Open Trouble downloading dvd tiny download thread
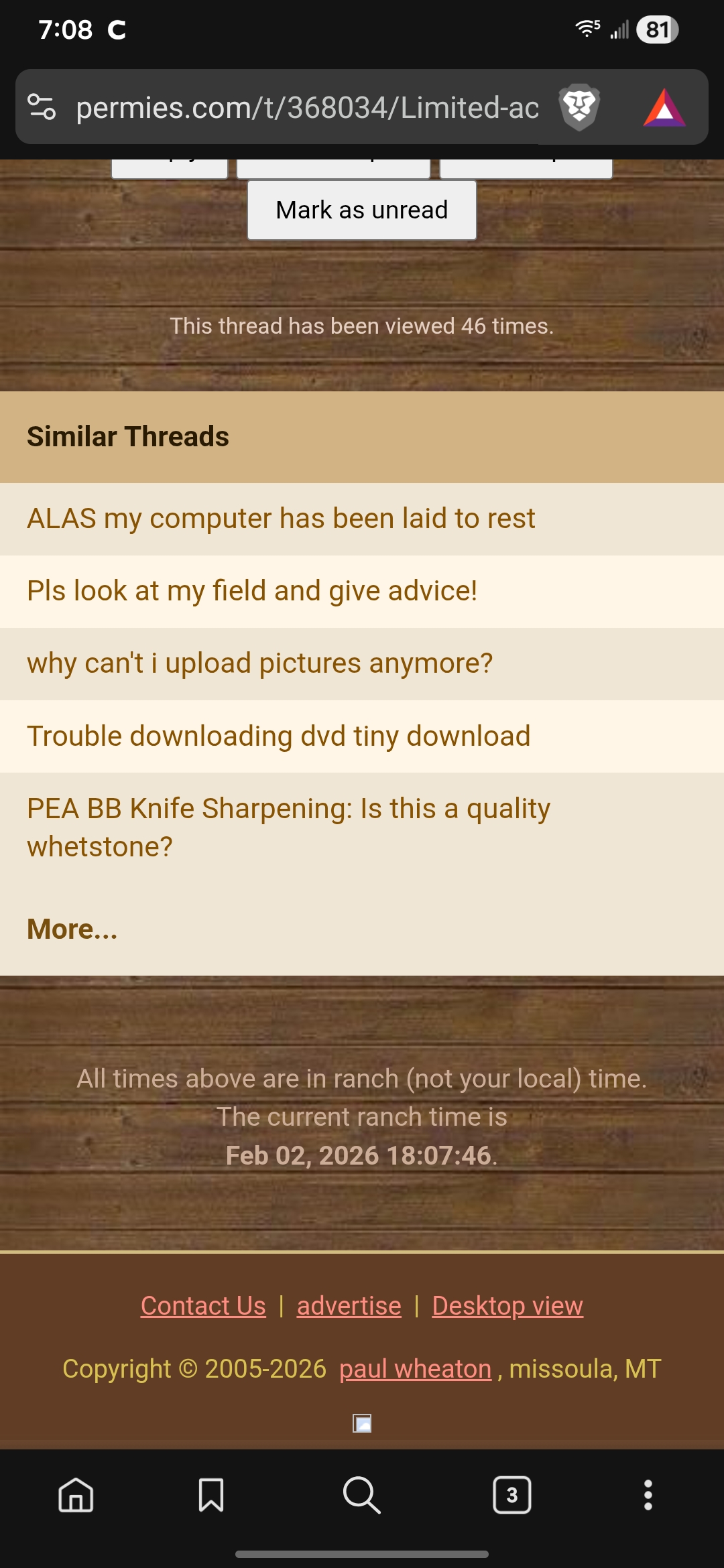This screenshot has width=724, height=1568. tap(278, 736)
